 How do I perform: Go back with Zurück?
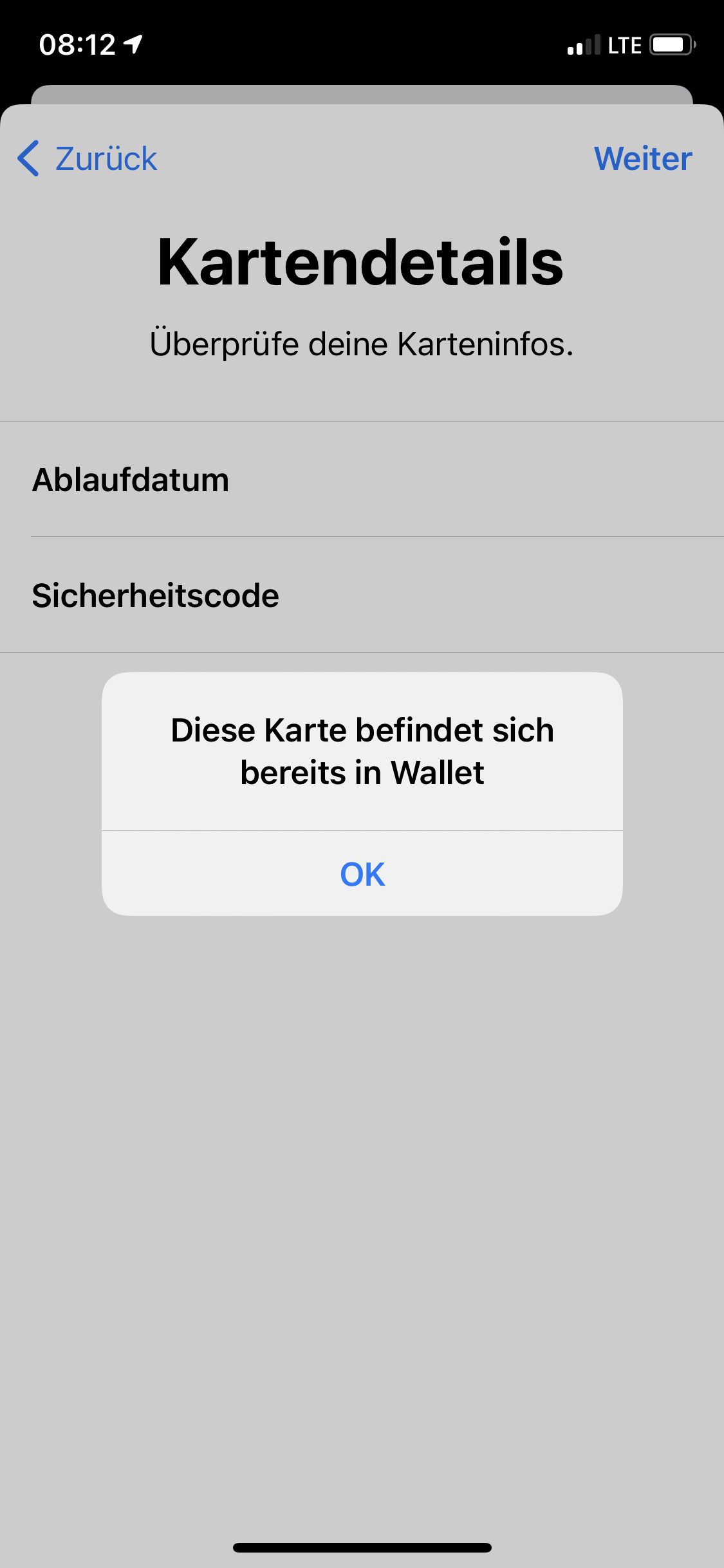(x=88, y=158)
